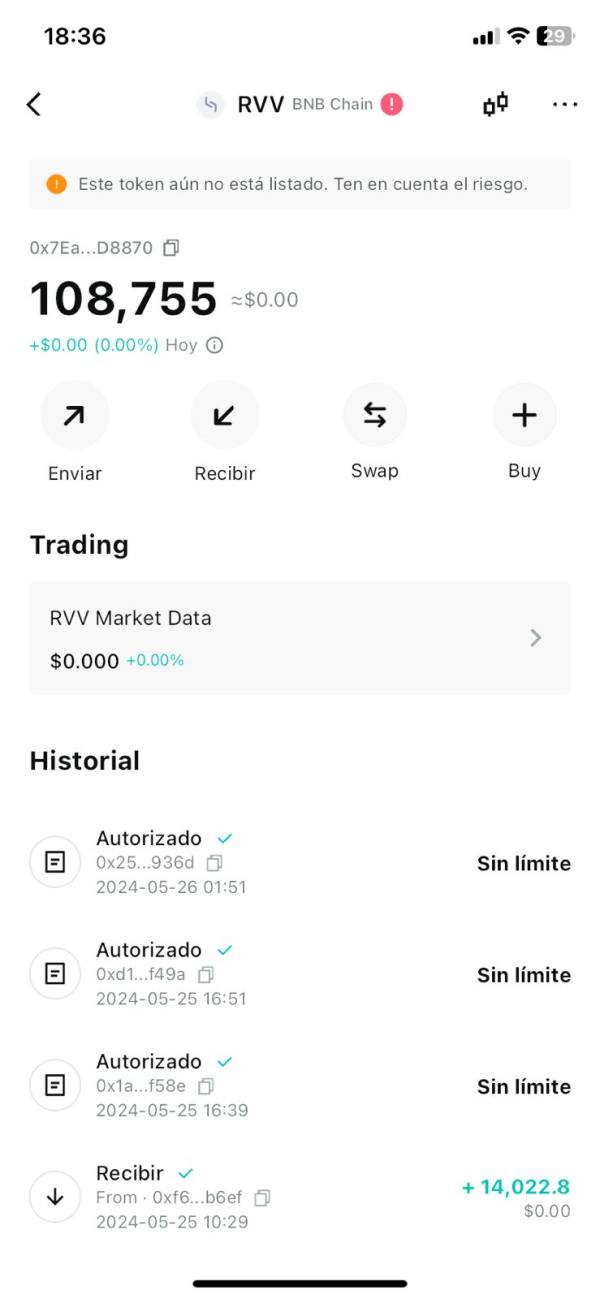Open RVV Market Data card
The width and height of the screenshot is (600, 1299).
[x=300, y=638]
